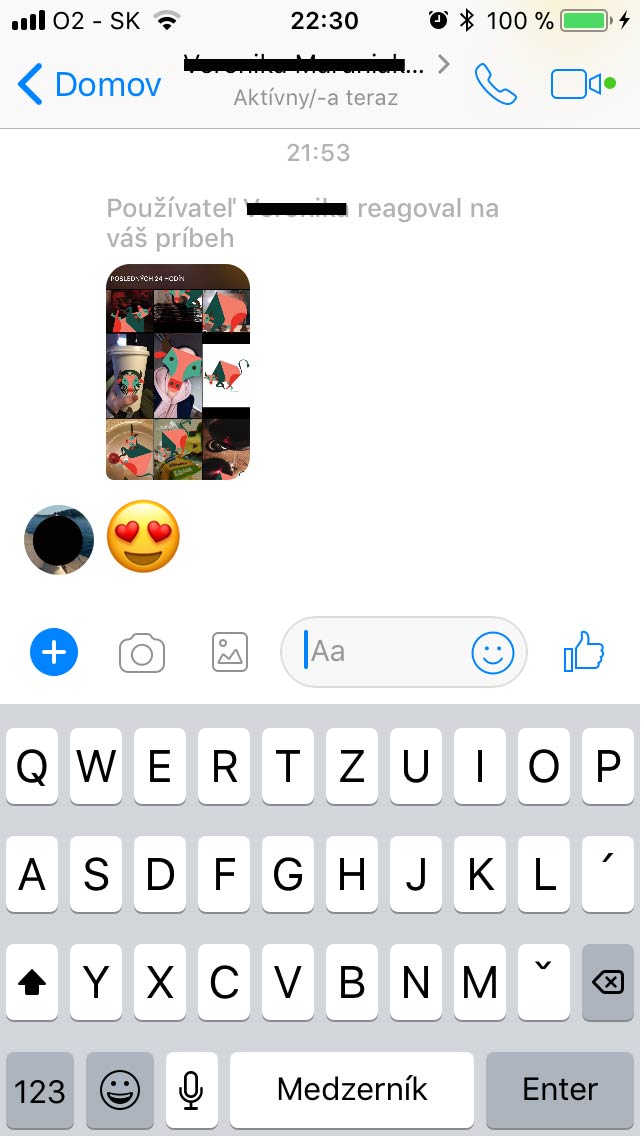The width and height of the screenshot is (644, 1136).
Task: Open the blue plus menu
Action: [54, 654]
